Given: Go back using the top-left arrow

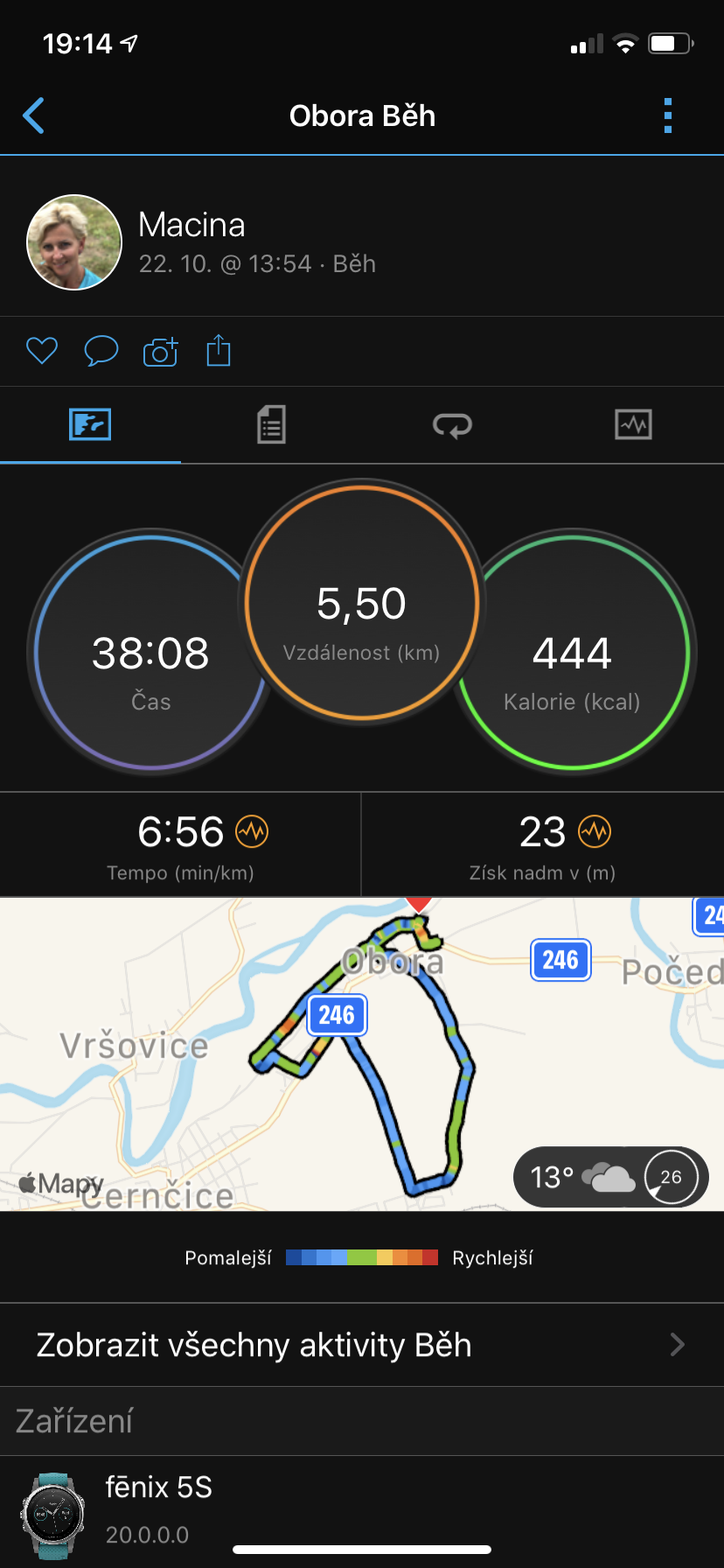Looking at the screenshot, I should point(33,115).
